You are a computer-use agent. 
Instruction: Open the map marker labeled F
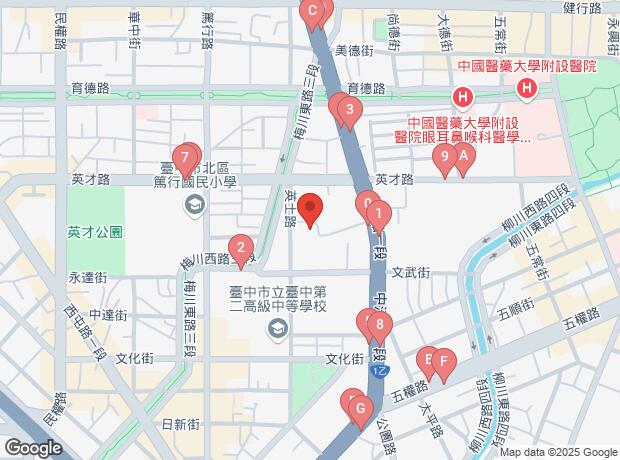[x=443, y=360]
